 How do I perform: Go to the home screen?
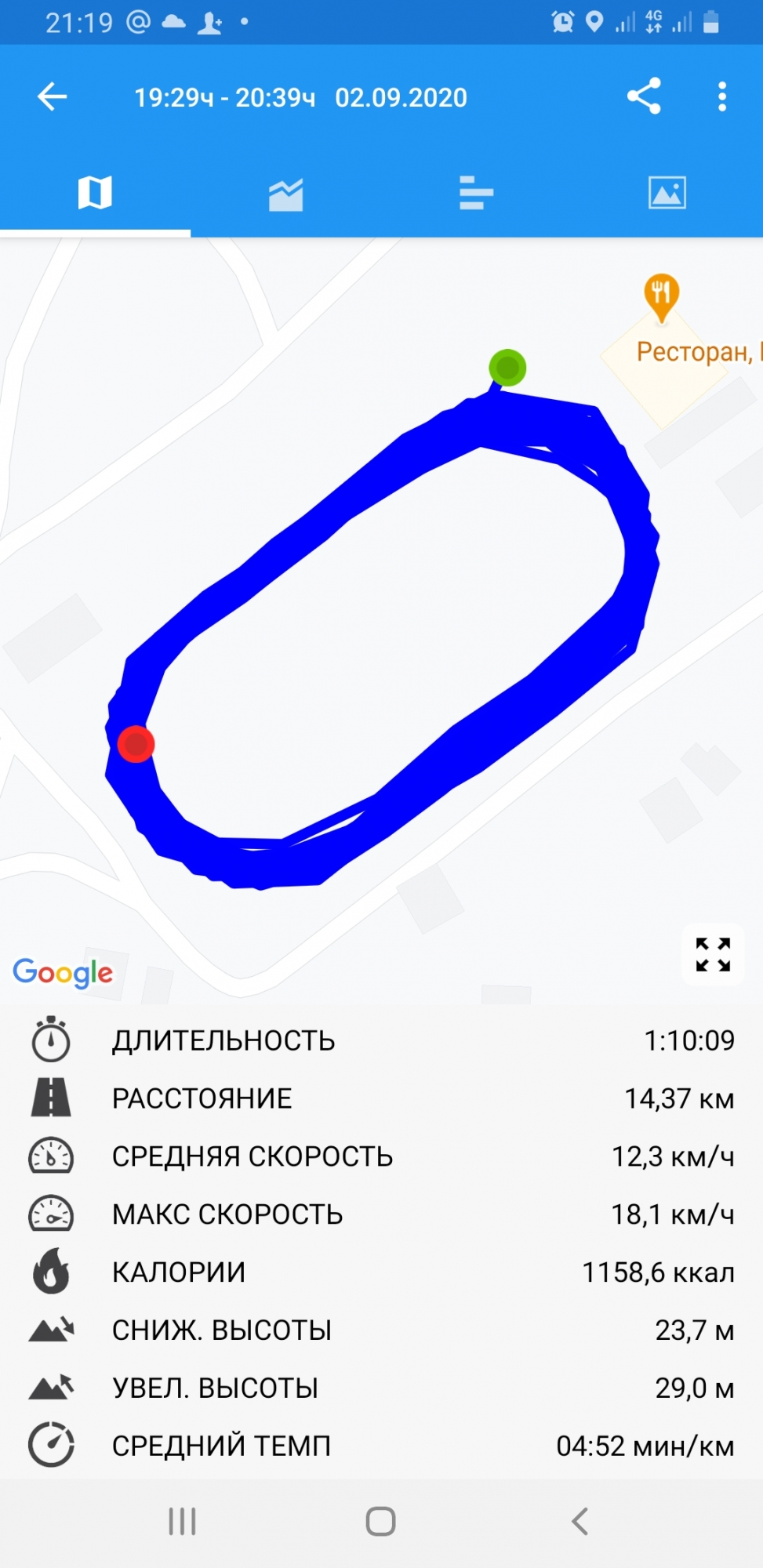(381, 1522)
